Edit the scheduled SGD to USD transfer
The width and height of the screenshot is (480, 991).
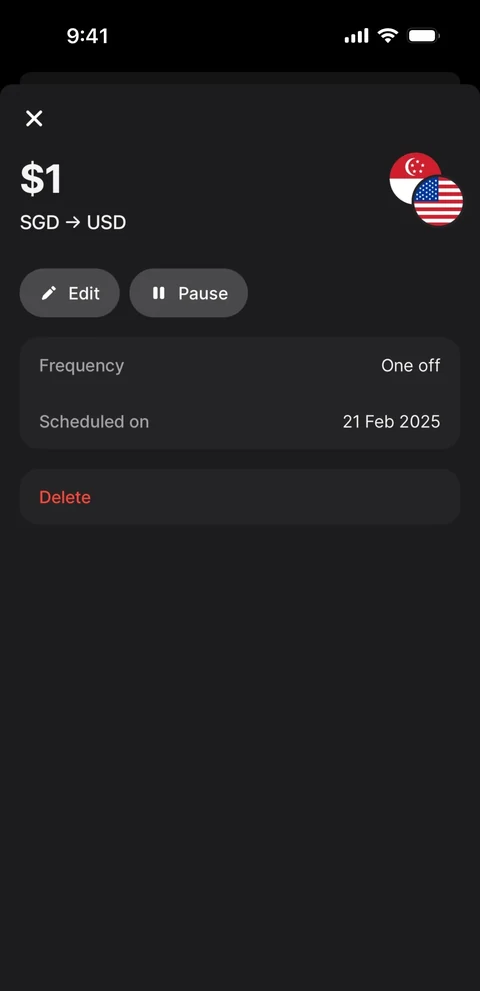pos(70,293)
